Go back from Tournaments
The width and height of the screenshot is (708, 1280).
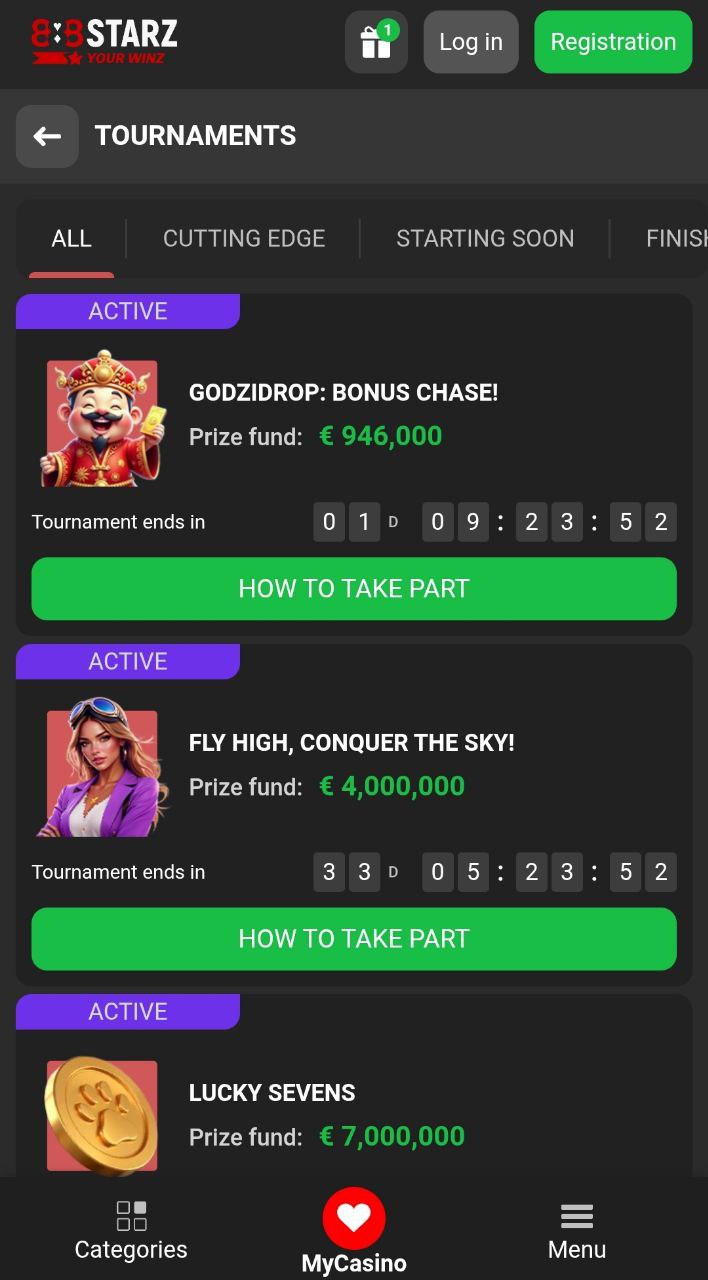47,136
